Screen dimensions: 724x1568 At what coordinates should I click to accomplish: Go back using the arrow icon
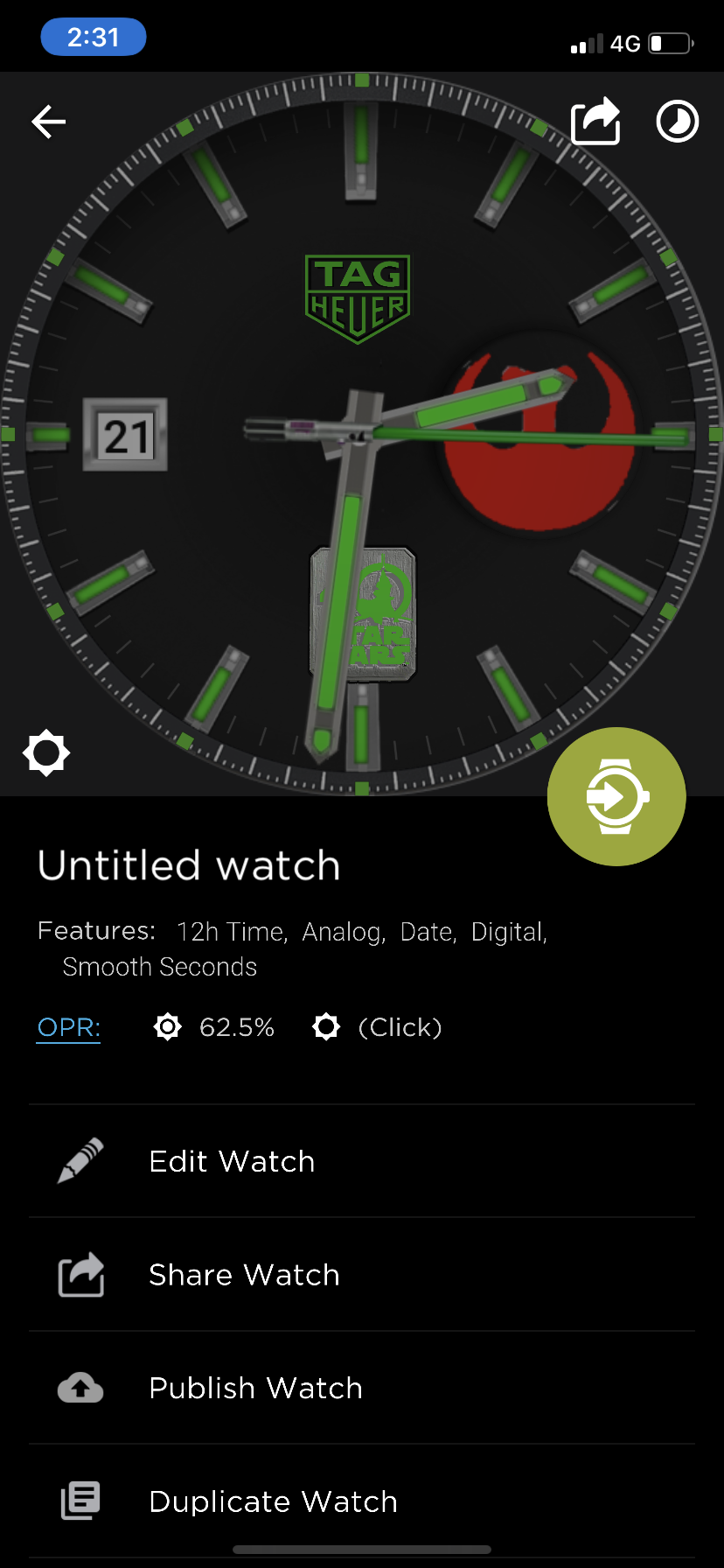point(49,122)
